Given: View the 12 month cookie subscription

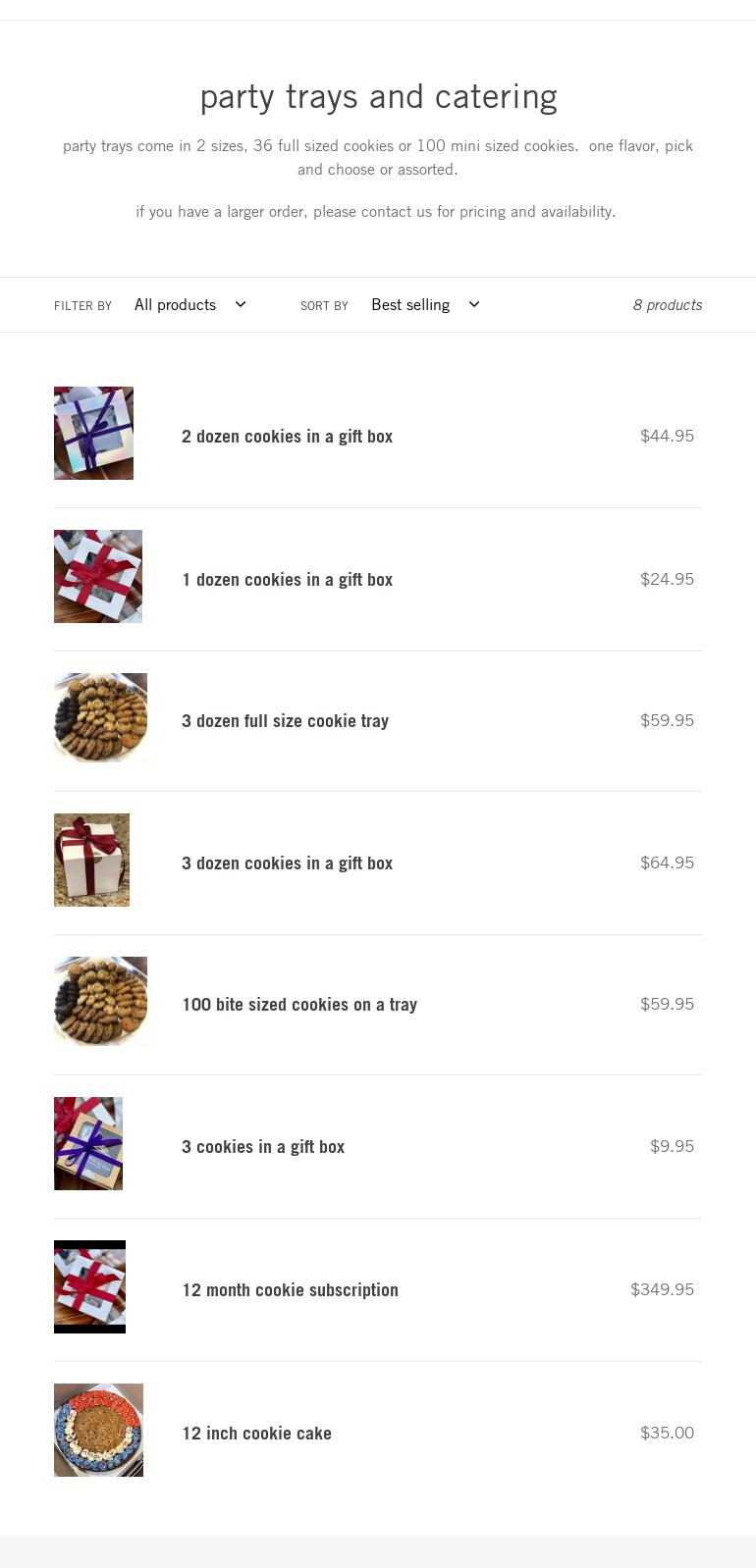Looking at the screenshot, I should click(x=290, y=1290).
